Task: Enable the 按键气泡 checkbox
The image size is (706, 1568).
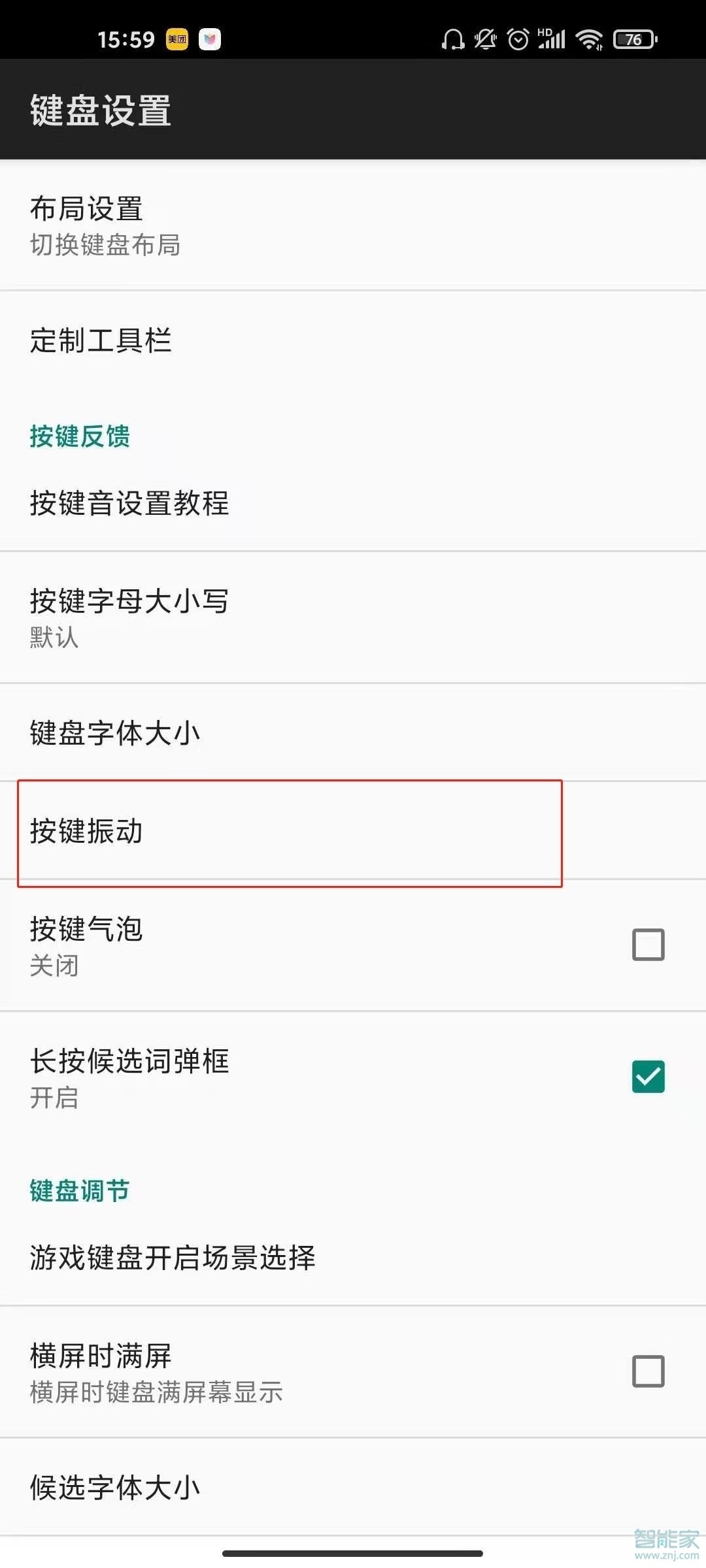Action: 648,945
